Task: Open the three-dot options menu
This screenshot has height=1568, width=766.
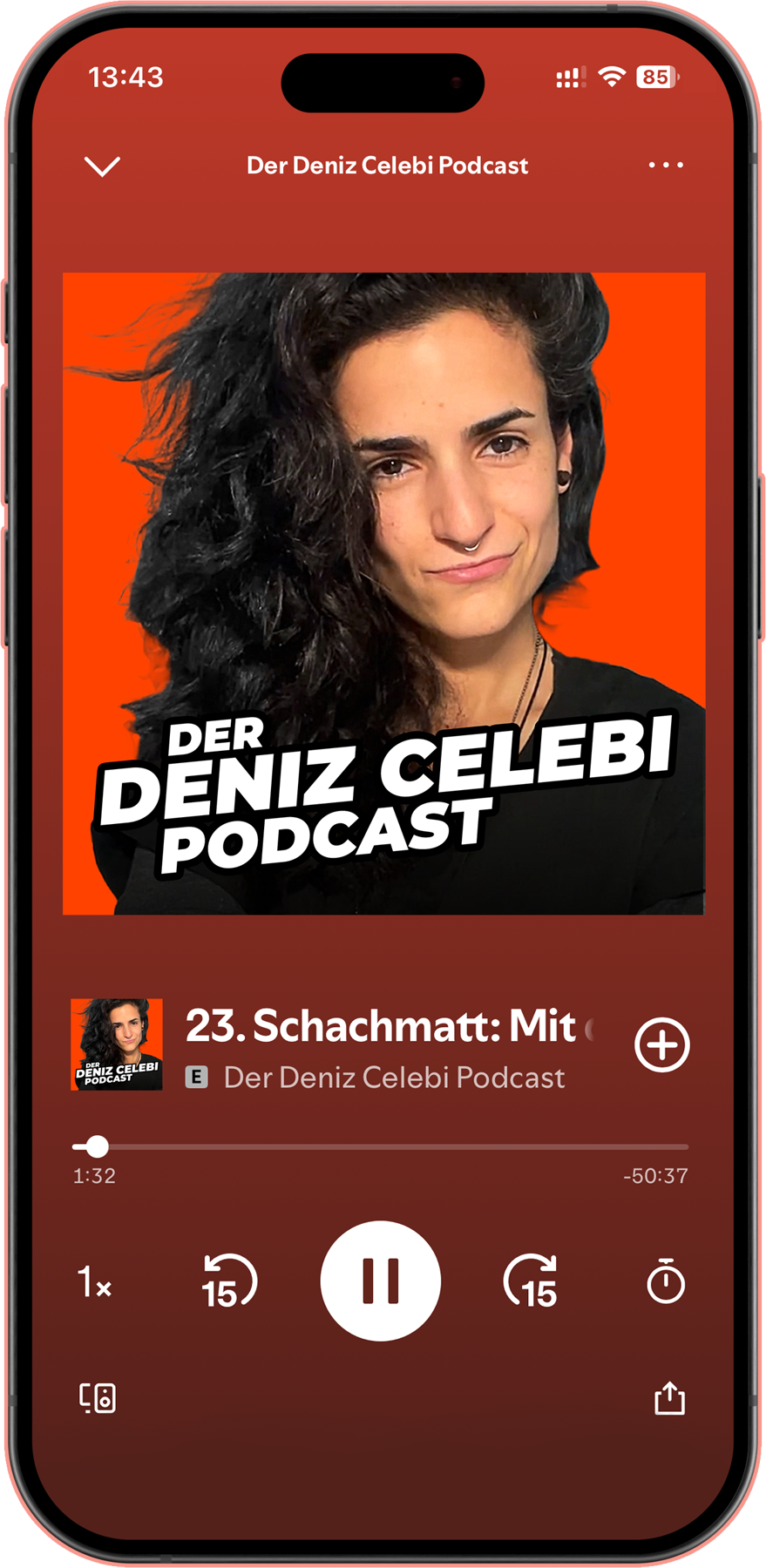Action: click(x=664, y=166)
